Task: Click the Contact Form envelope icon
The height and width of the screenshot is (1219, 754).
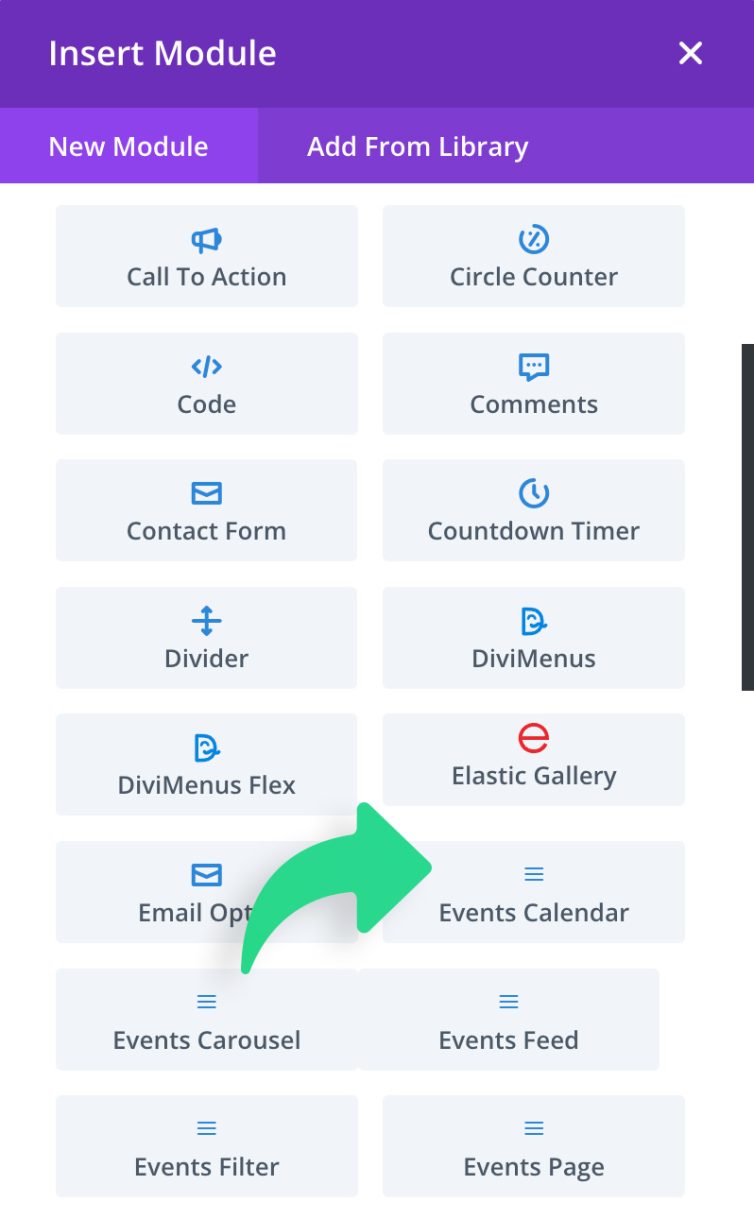Action: point(206,494)
